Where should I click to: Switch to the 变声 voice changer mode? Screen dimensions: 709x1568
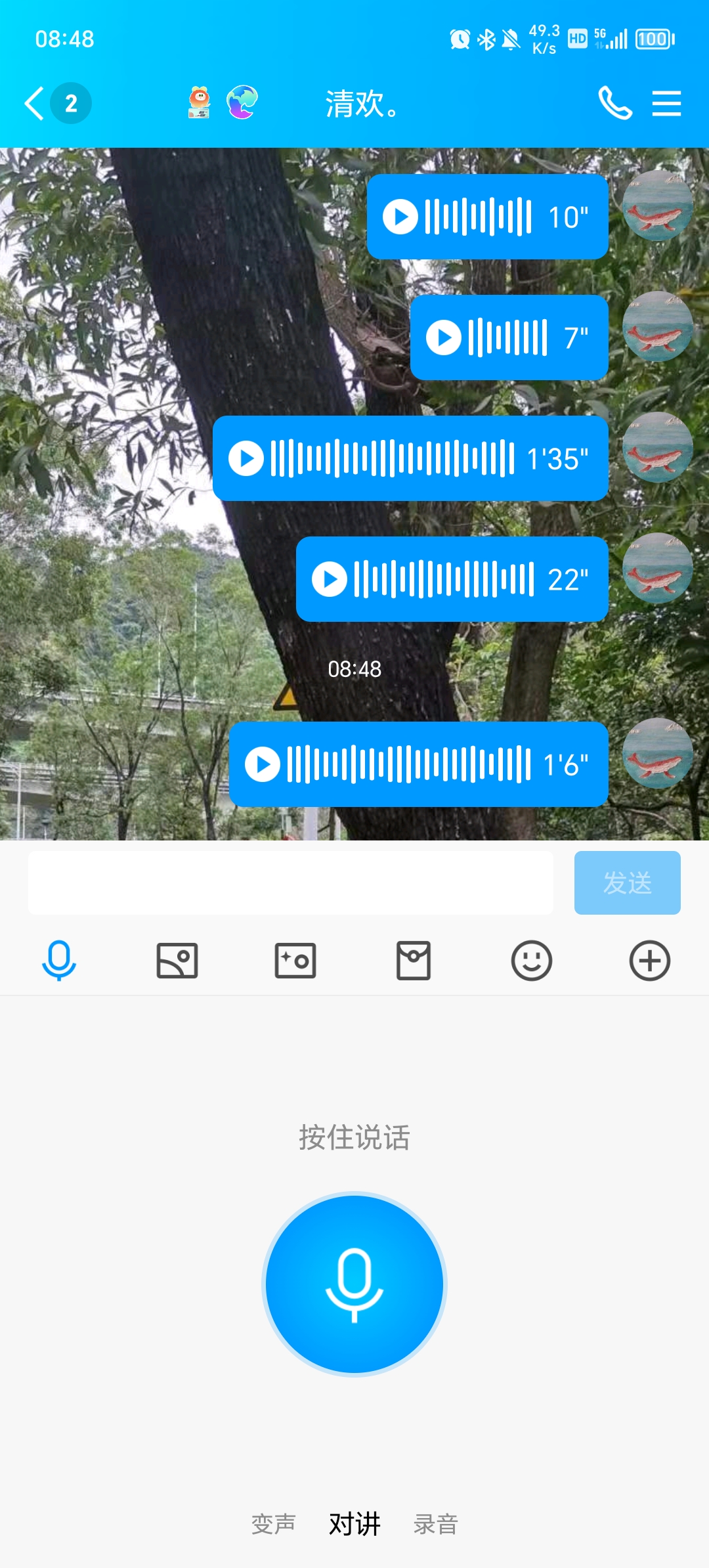pos(274,1524)
